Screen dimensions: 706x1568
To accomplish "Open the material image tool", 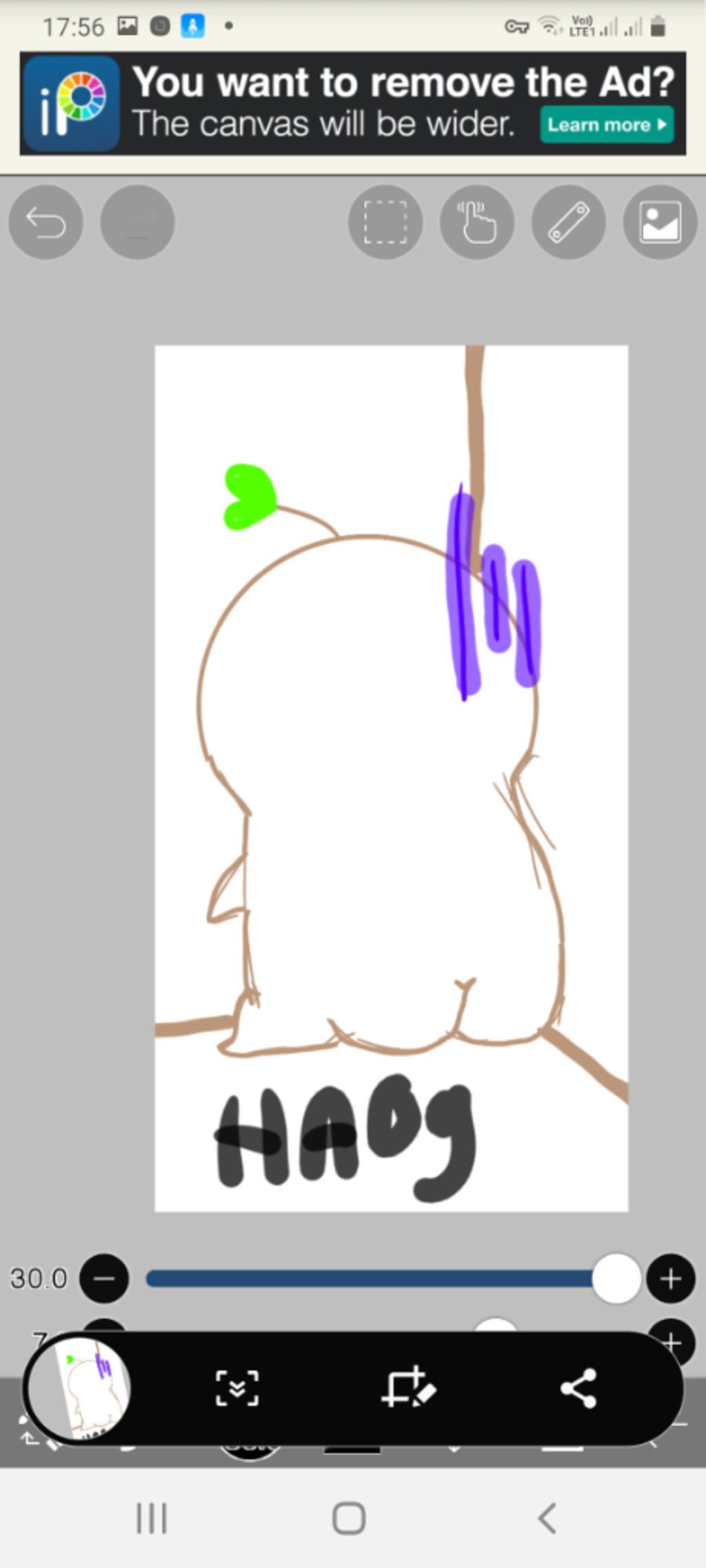I will coord(660,222).
